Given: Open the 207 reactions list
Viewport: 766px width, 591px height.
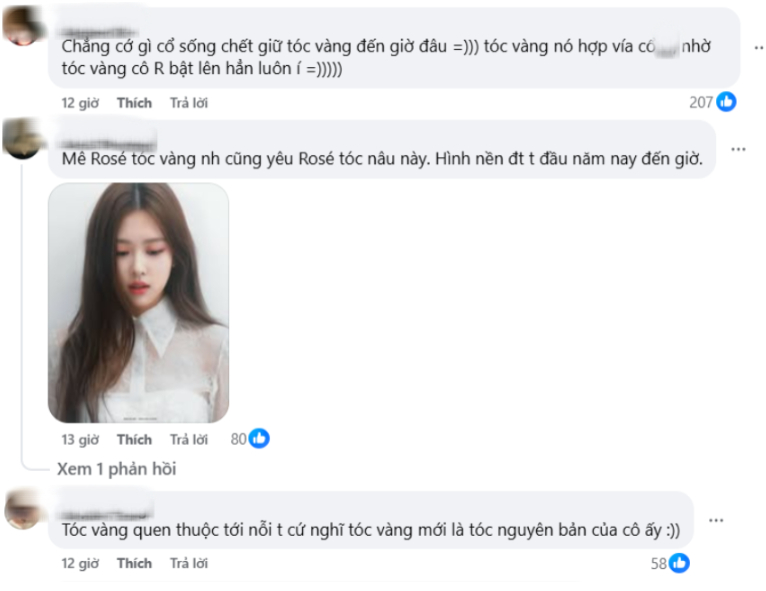Looking at the screenshot, I should point(713,102).
